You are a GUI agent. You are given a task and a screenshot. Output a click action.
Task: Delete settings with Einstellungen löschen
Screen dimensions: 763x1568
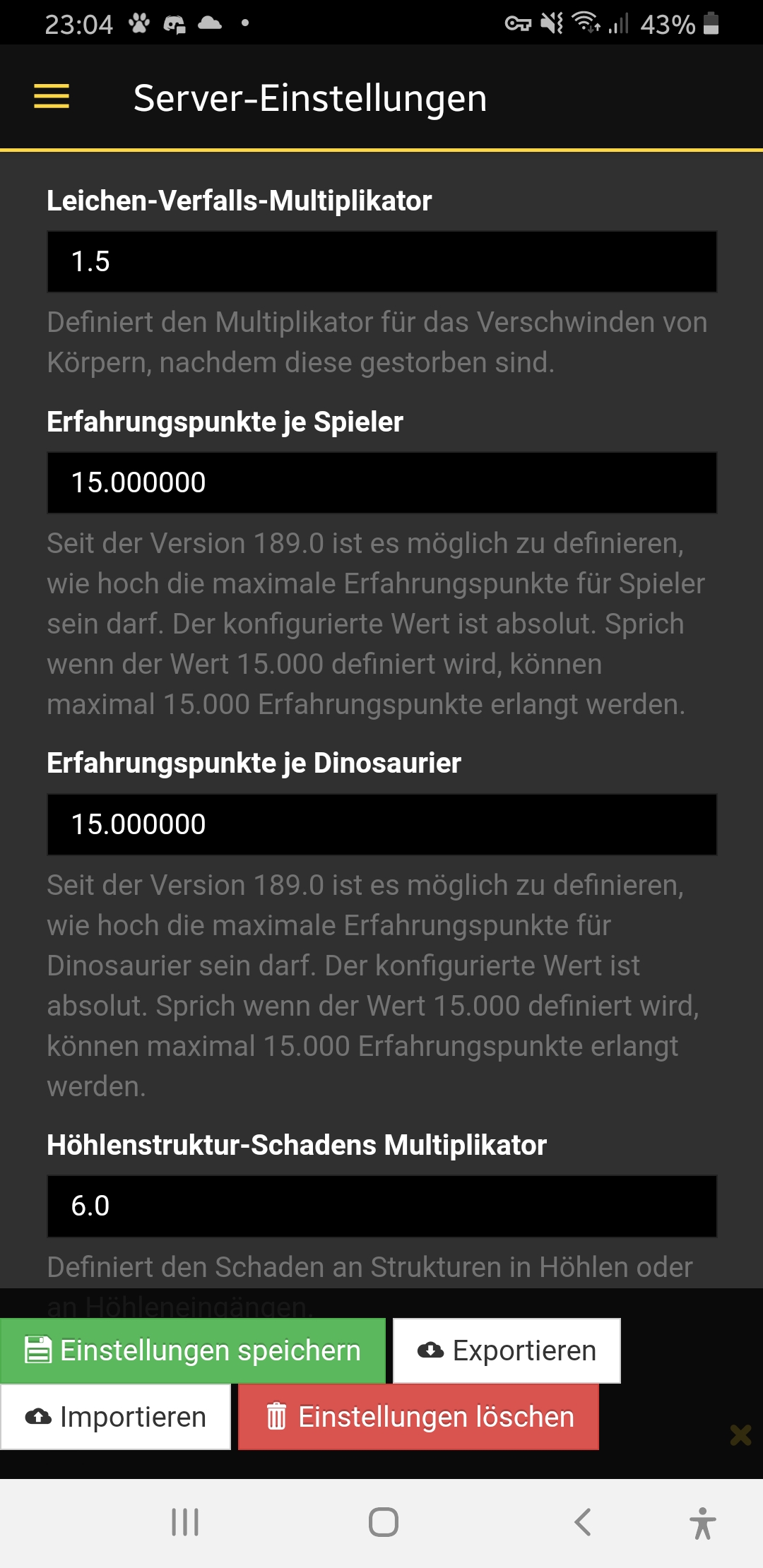click(x=418, y=1417)
